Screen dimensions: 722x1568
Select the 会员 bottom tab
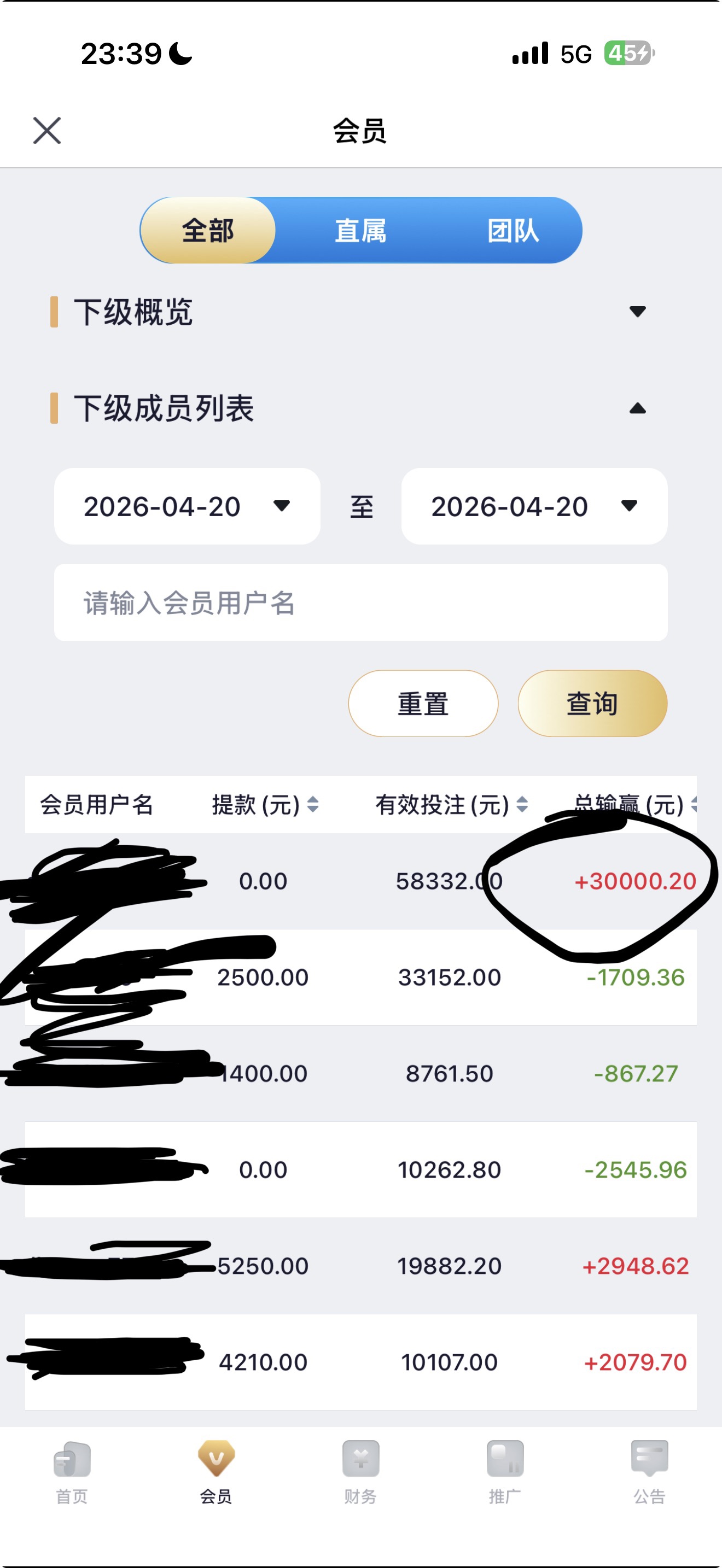click(216, 1472)
